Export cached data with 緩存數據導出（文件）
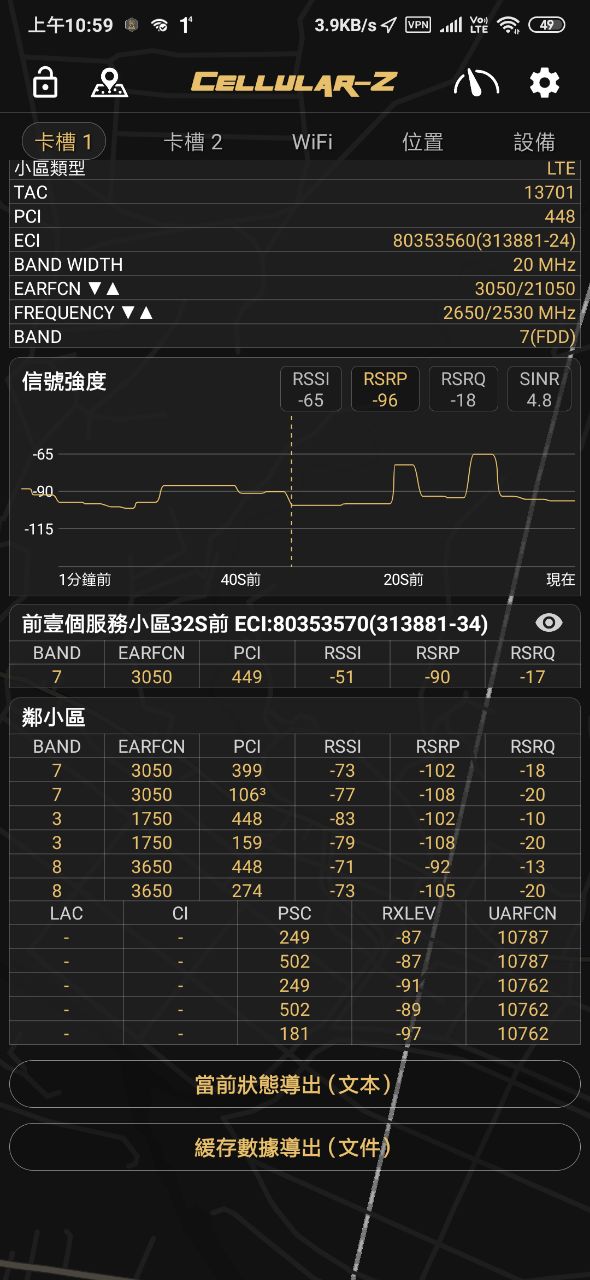590x1280 pixels. pyautogui.click(x=295, y=1147)
